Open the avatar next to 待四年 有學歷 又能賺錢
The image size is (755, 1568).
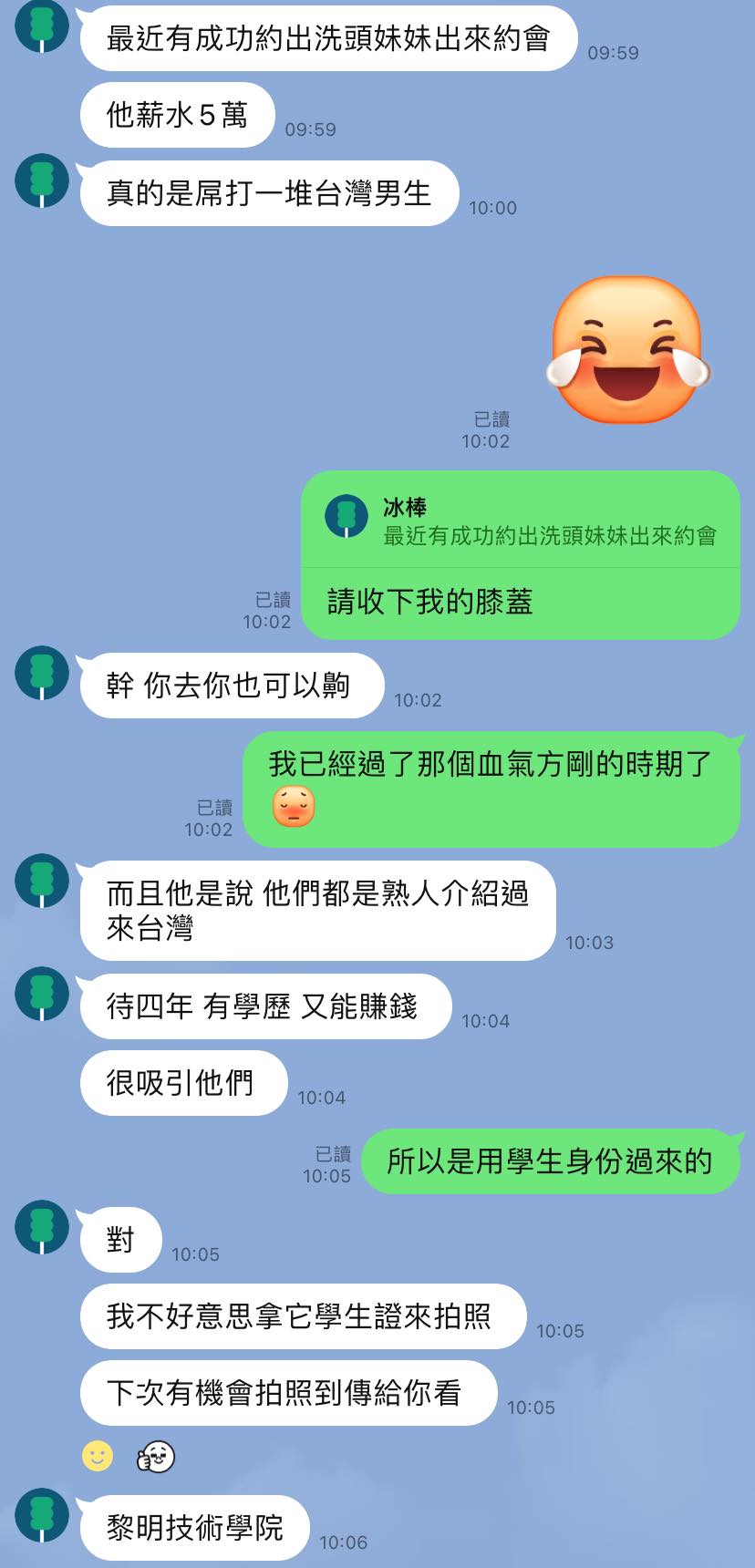42,994
